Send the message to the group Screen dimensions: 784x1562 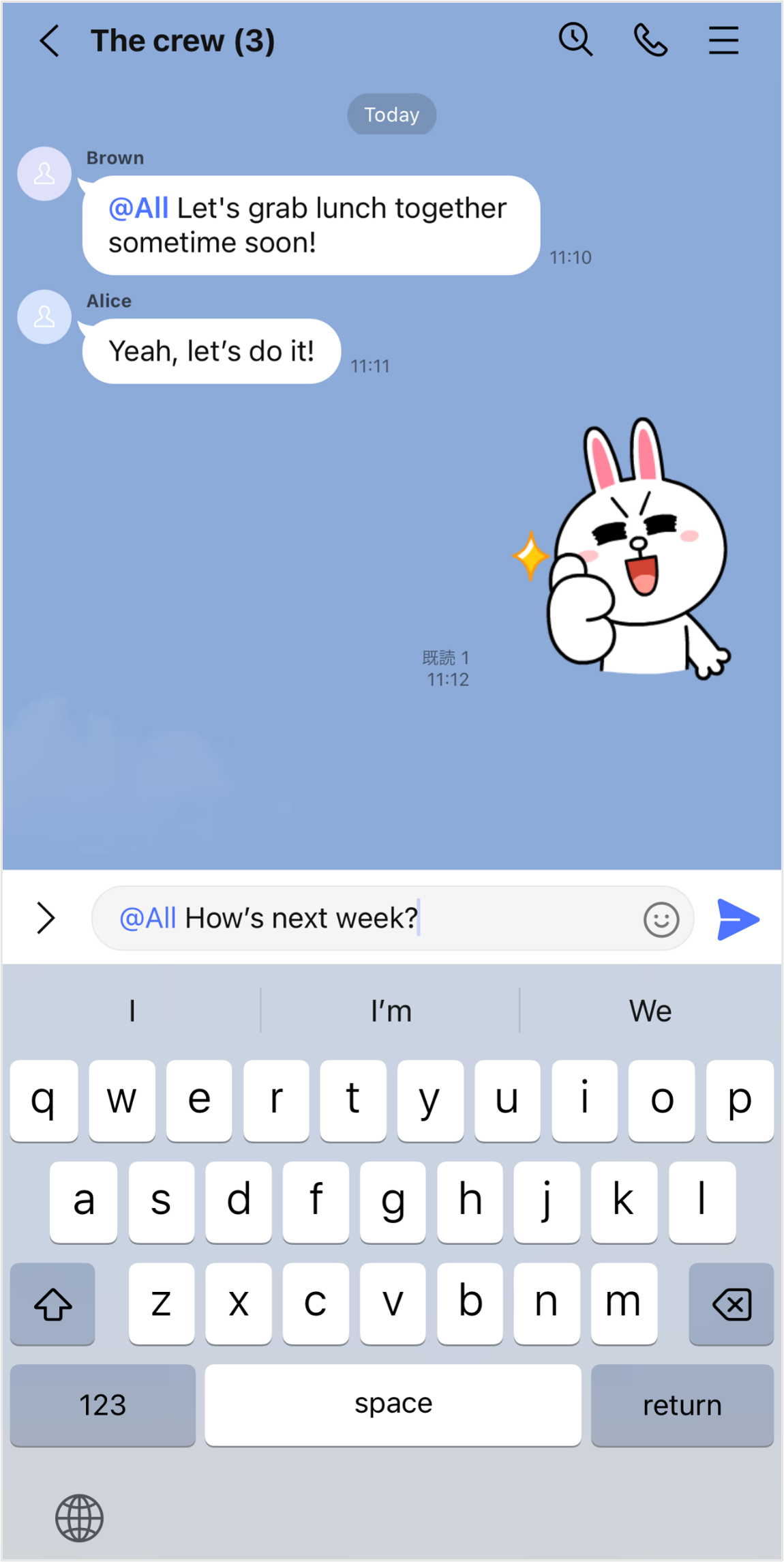click(x=738, y=919)
